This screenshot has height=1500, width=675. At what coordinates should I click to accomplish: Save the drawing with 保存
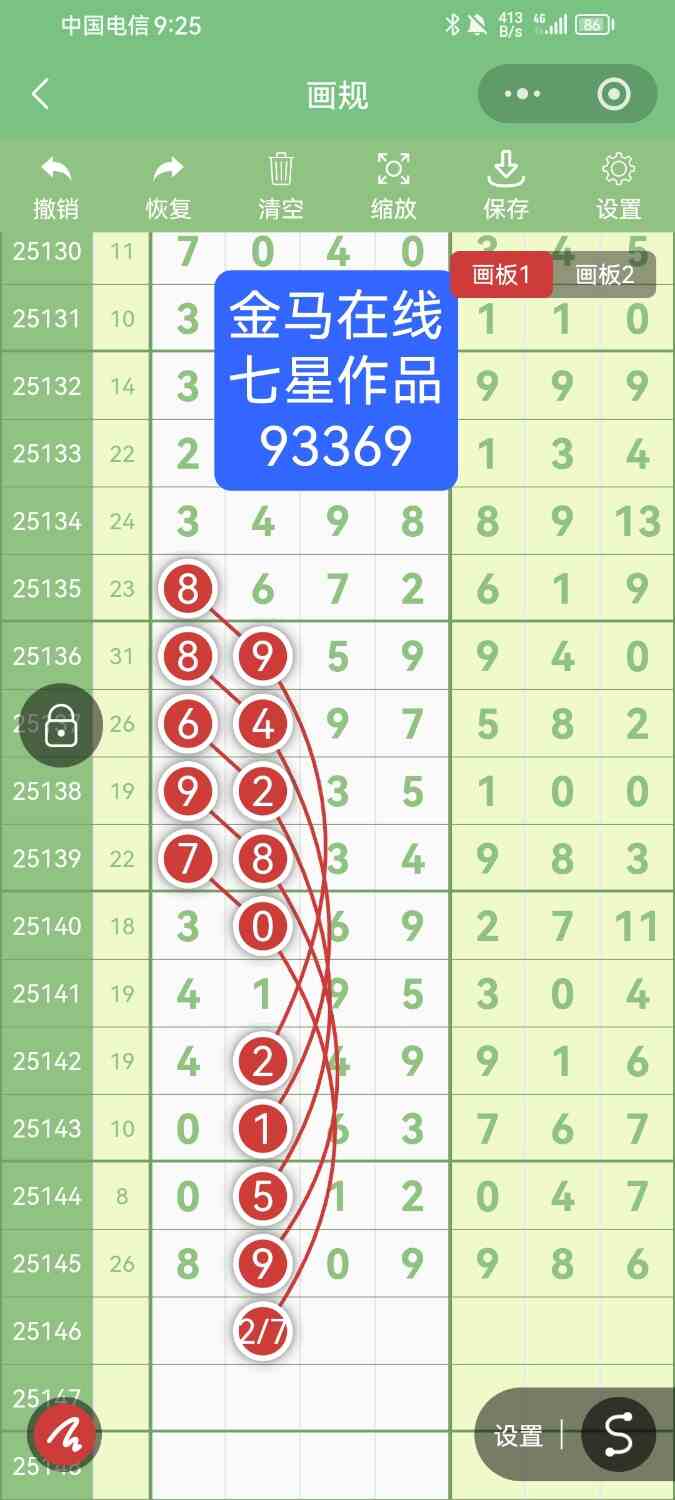(x=506, y=187)
